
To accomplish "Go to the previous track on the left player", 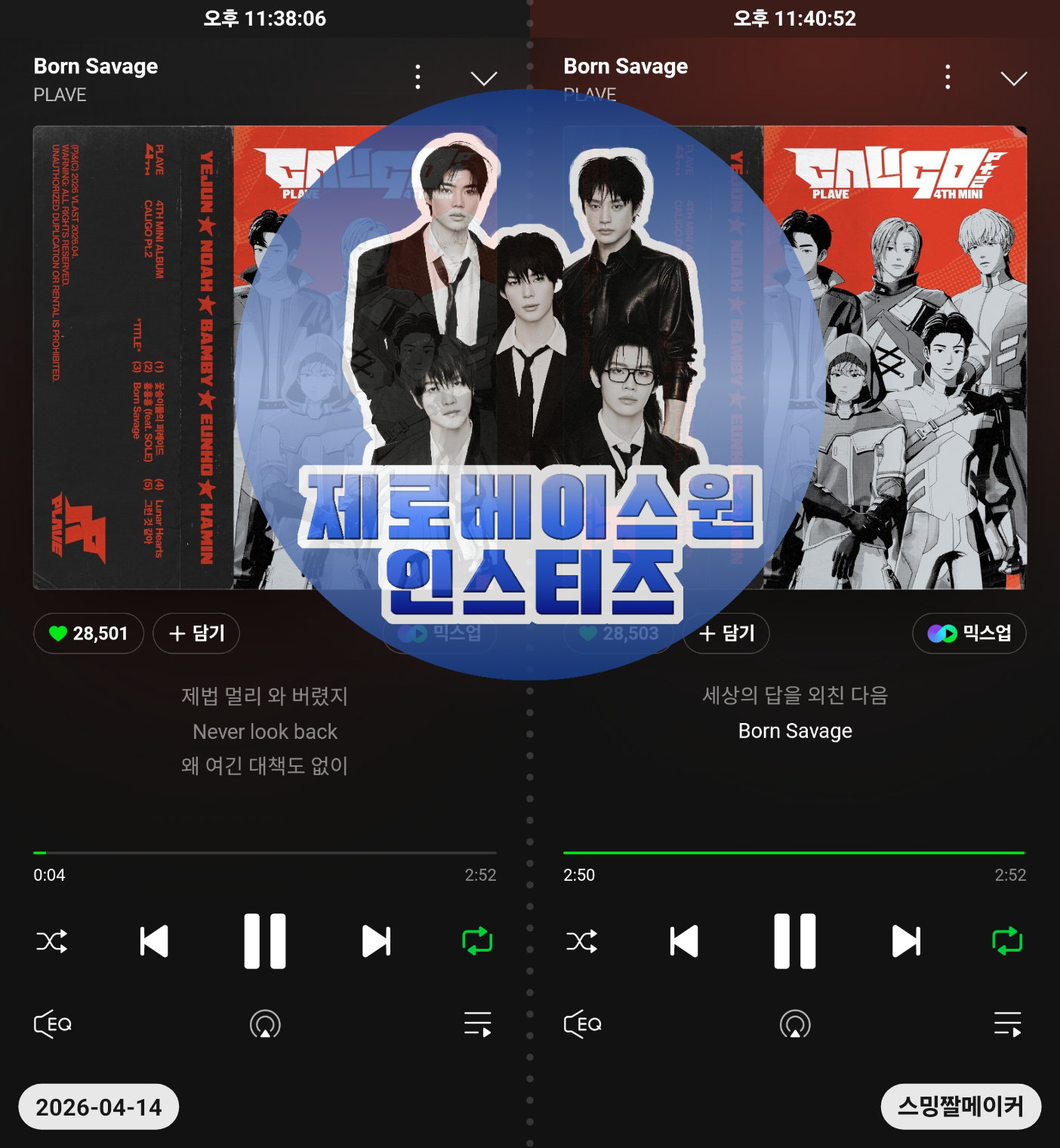I will (154, 940).
